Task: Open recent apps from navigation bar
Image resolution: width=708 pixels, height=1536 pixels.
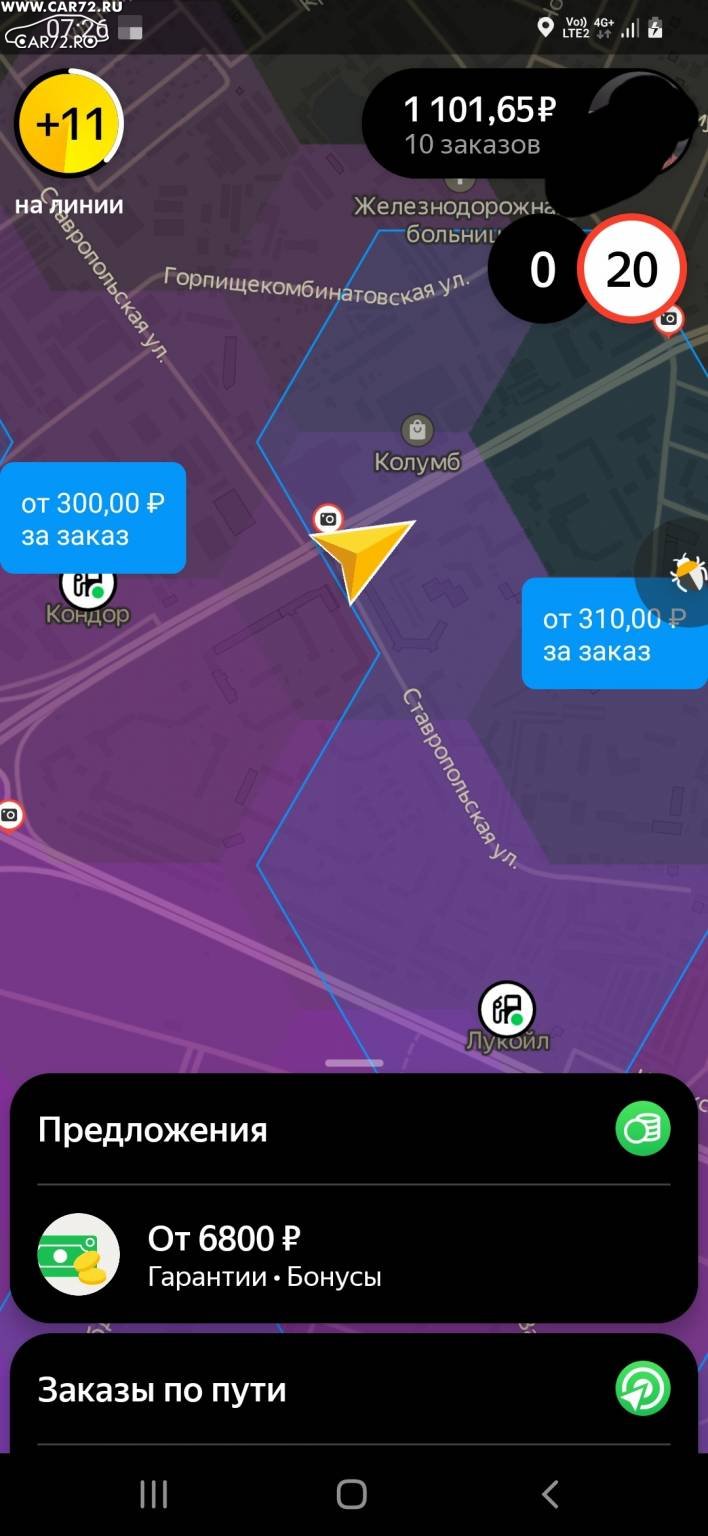Action: [x=154, y=1495]
